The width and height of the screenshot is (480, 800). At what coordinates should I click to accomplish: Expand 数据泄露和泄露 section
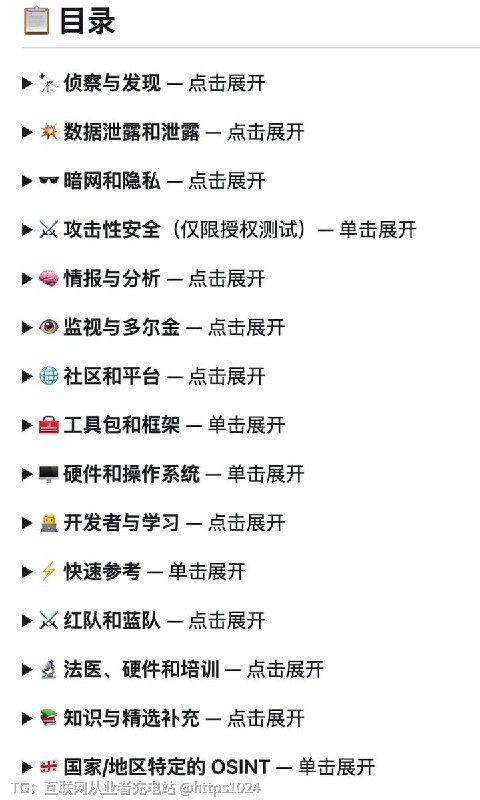click(163, 132)
